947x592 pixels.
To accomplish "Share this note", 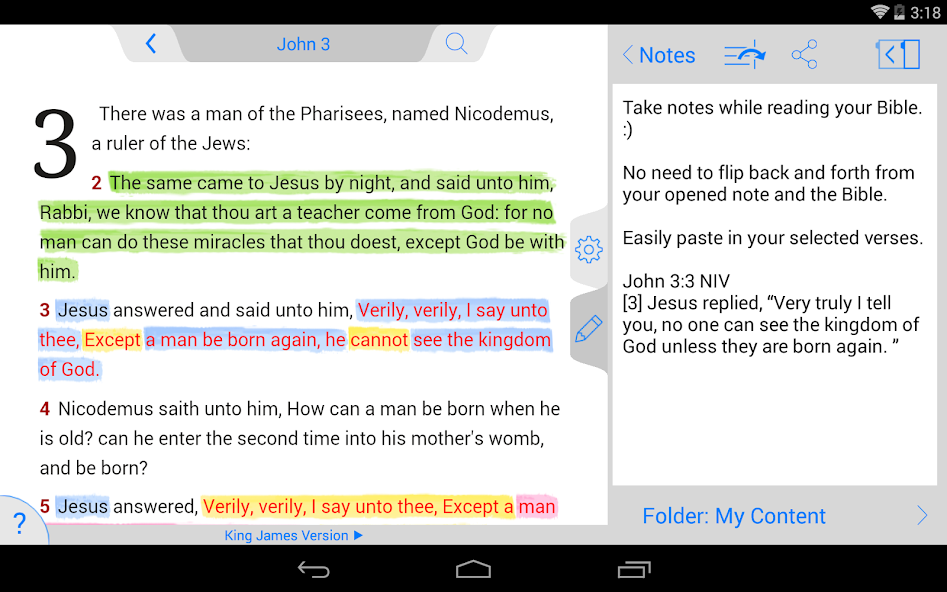I will point(804,55).
